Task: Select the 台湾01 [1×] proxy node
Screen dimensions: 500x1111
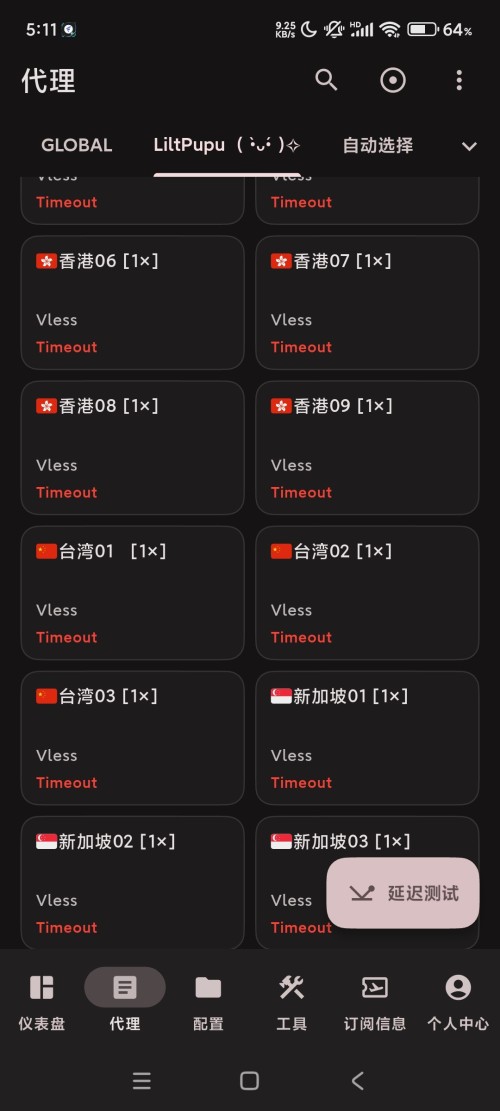Action: coord(132,593)
